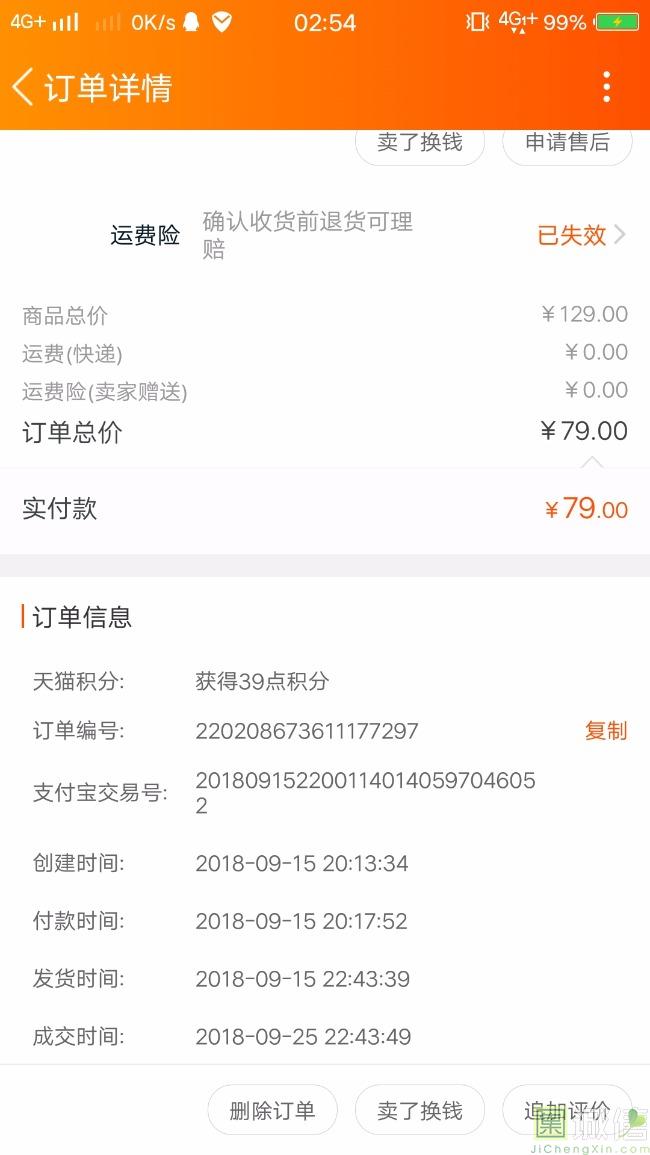
Task: Go back from order details
Action: pyautogui.click(x=24, y=87)
